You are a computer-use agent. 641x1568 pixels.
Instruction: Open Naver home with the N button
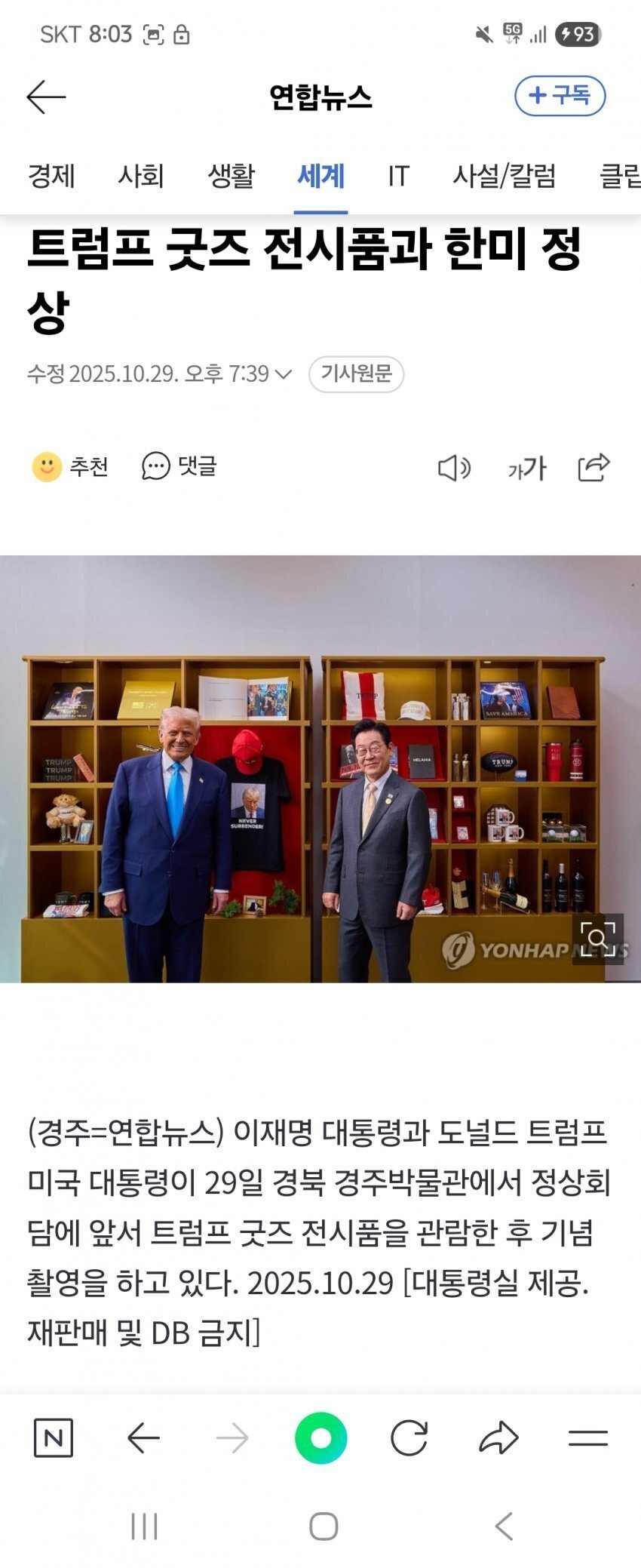coord(54,1437)
